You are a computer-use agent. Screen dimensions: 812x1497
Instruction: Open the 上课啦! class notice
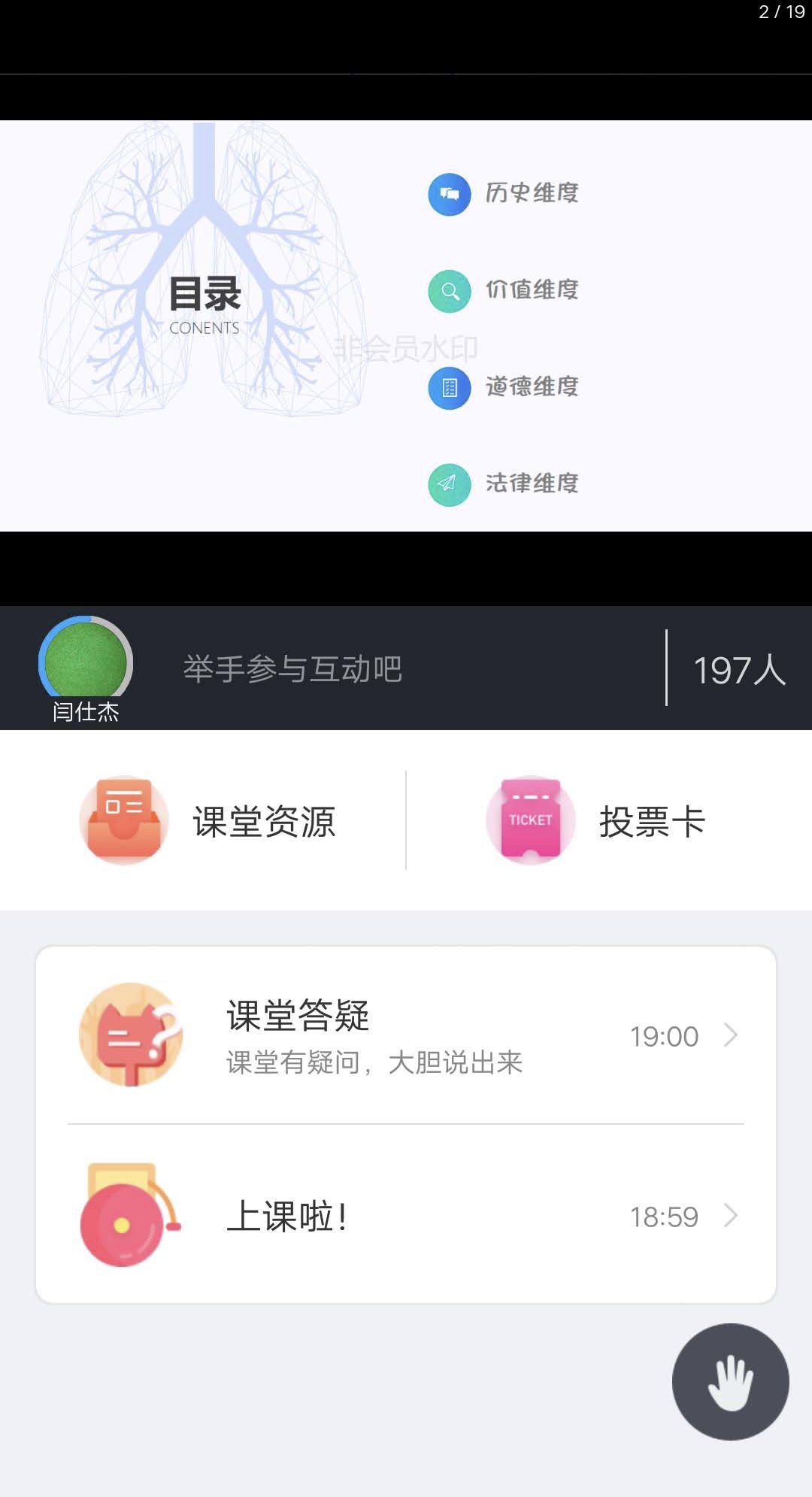click(x=406, y=1215)
